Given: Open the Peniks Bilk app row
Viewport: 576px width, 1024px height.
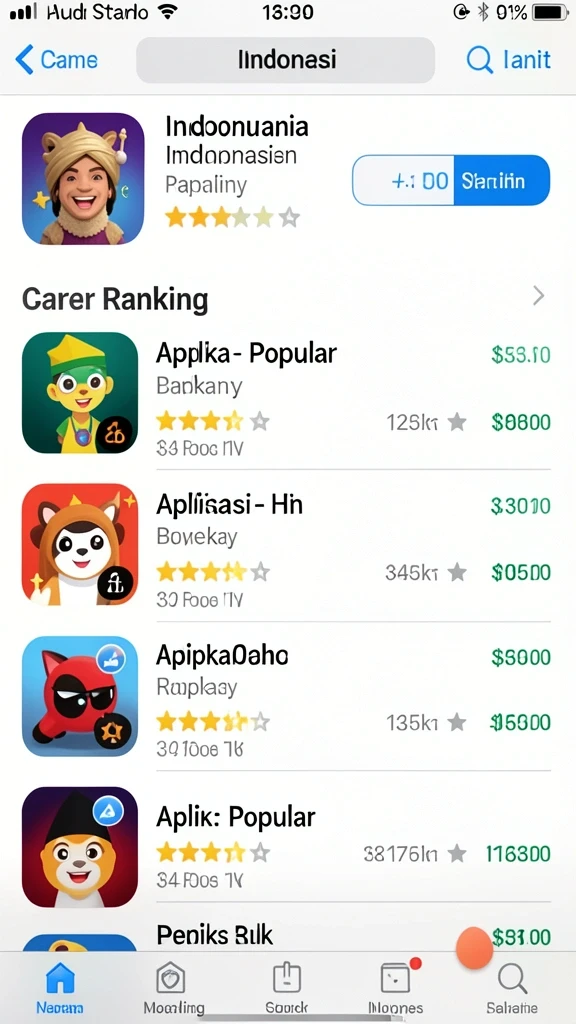Looking at the screenshot, I should (286, 935).
